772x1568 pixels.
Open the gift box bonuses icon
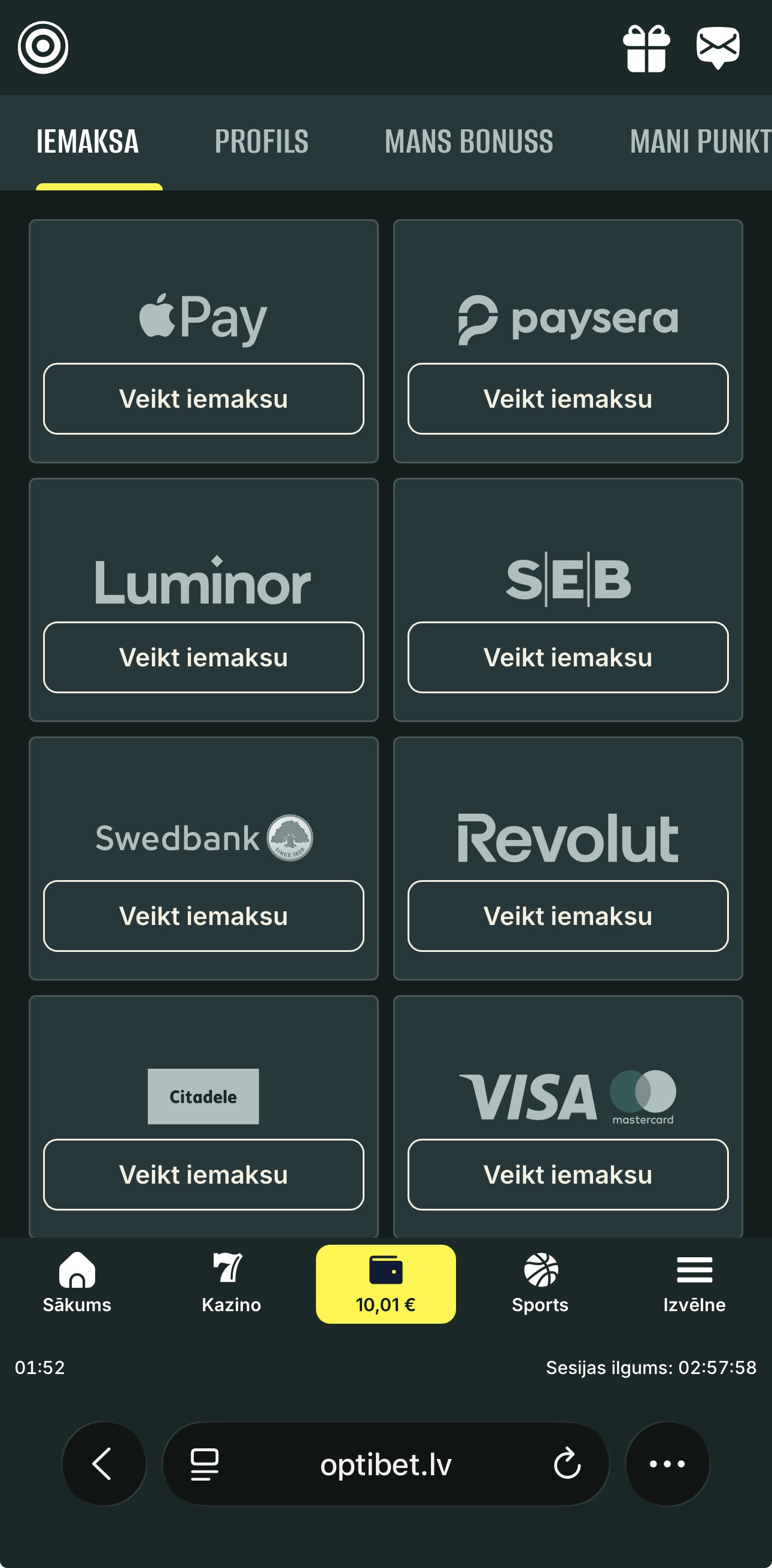pos(646,48)
